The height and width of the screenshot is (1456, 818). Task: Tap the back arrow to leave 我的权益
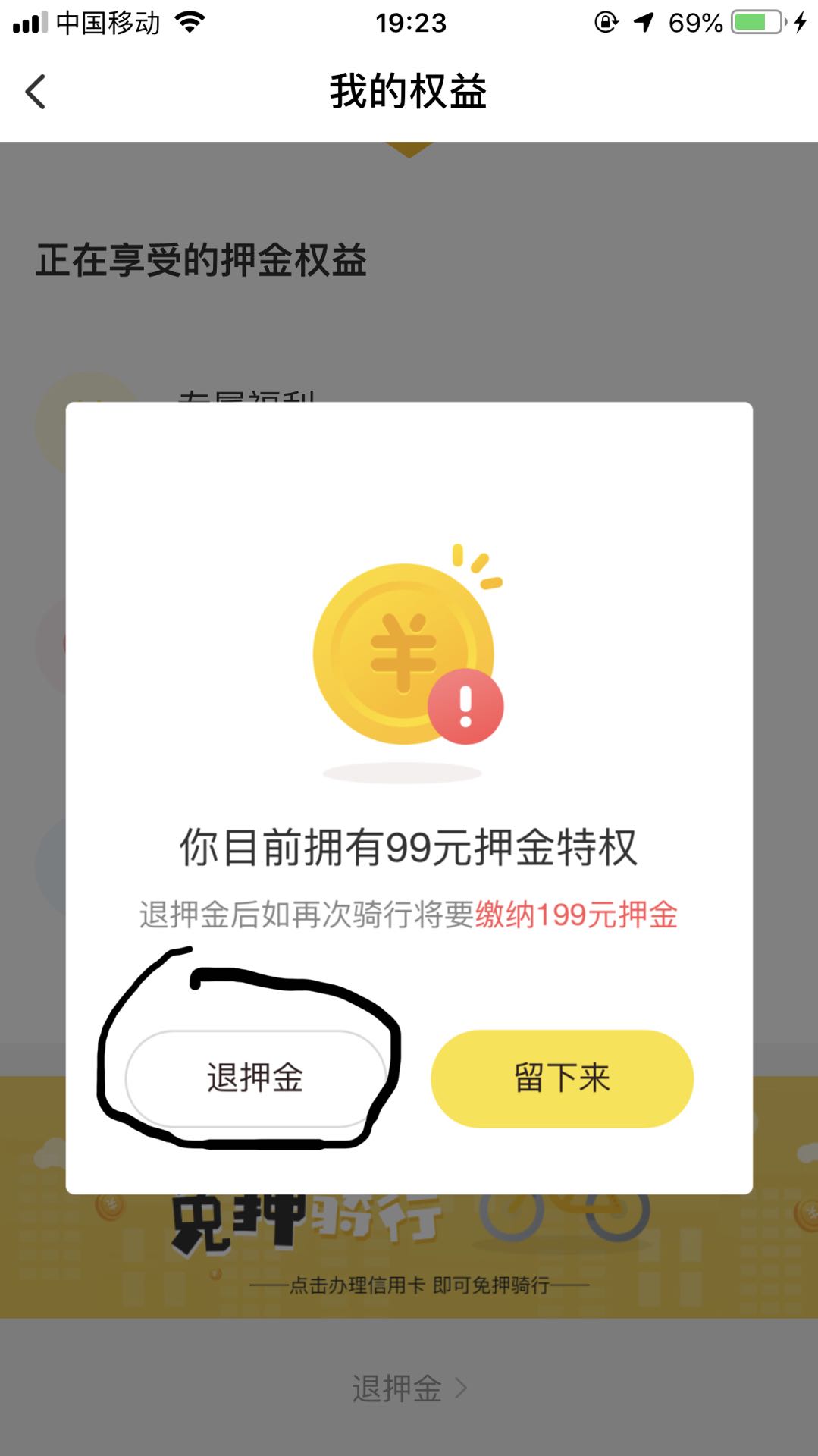tap(34, 92)
